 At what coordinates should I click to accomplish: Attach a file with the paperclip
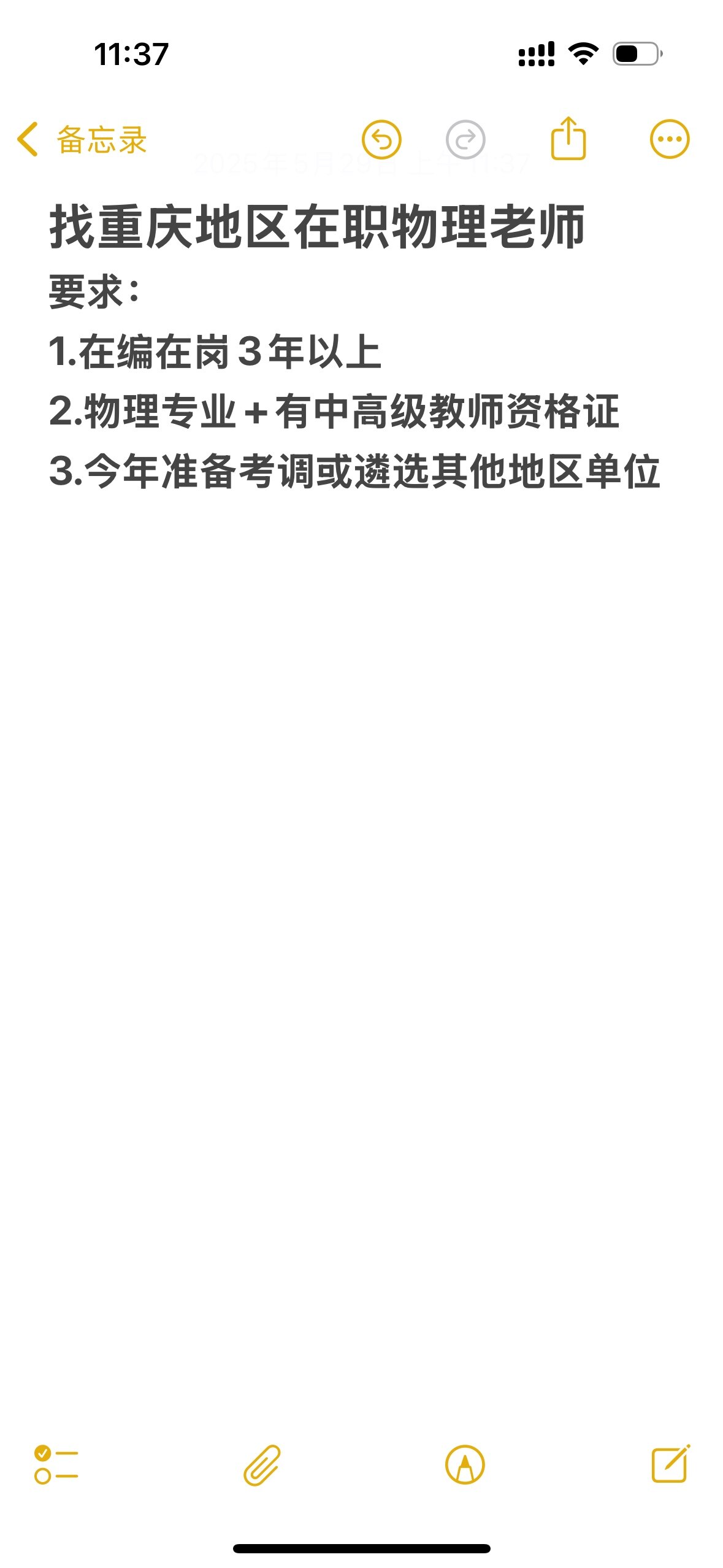pos(262,1465)
